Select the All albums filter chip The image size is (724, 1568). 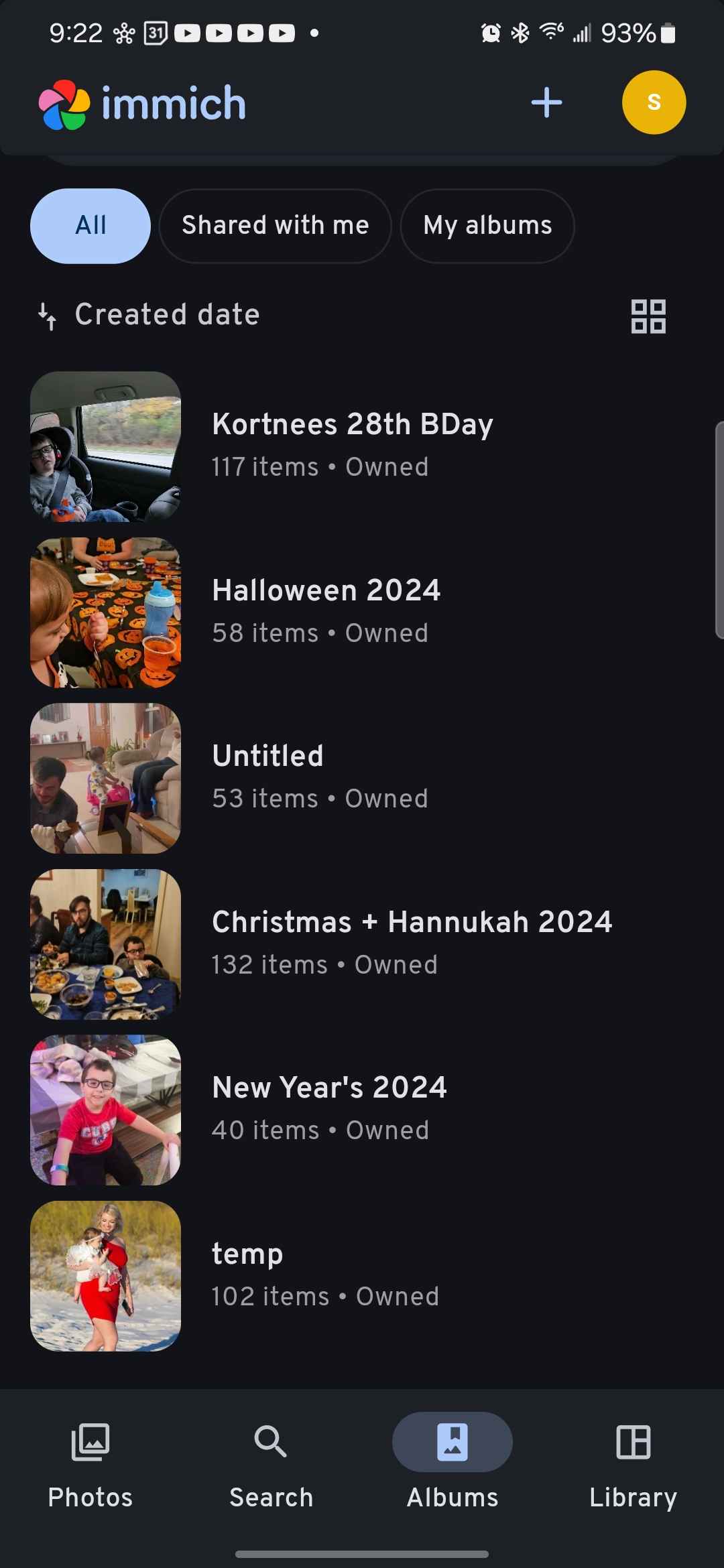click(x=90, y=226)
